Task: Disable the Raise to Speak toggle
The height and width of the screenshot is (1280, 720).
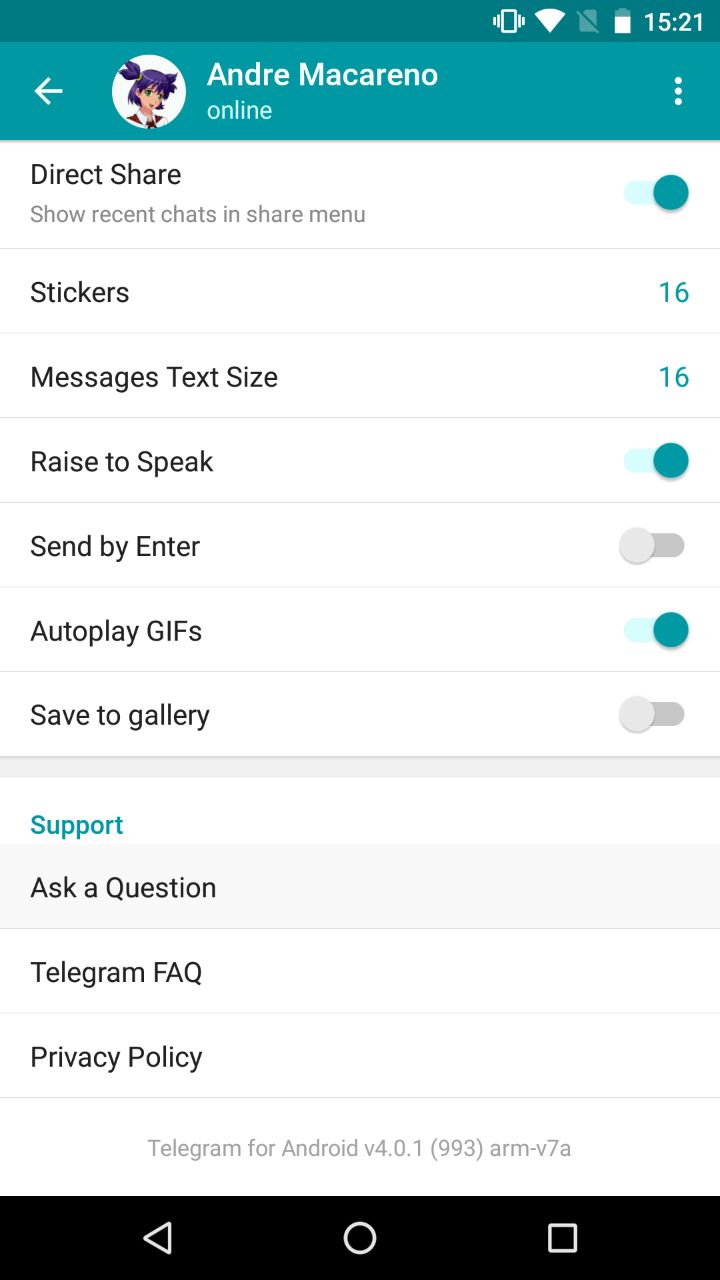Action: coord(656,461)
